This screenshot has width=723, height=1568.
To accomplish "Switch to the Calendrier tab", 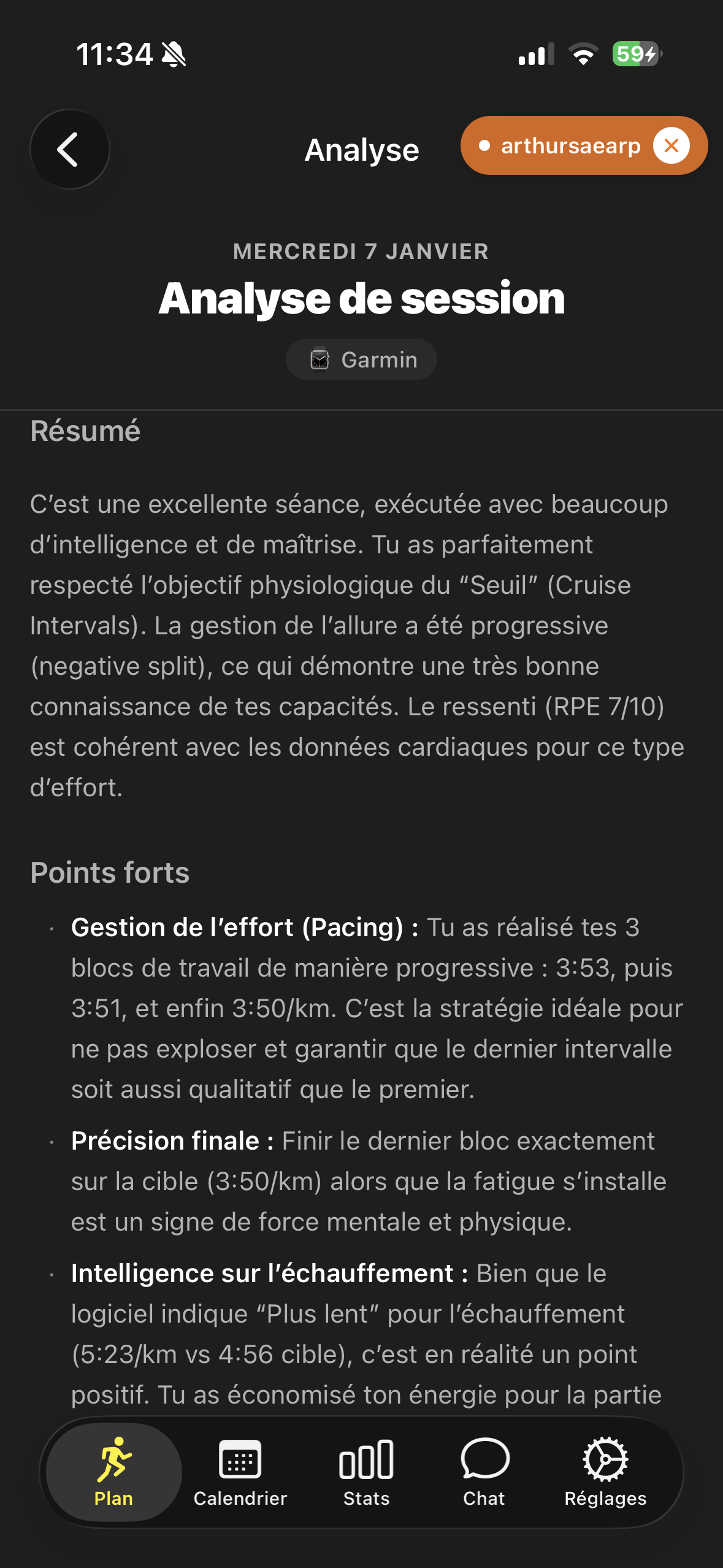I will pos(240,1472).
